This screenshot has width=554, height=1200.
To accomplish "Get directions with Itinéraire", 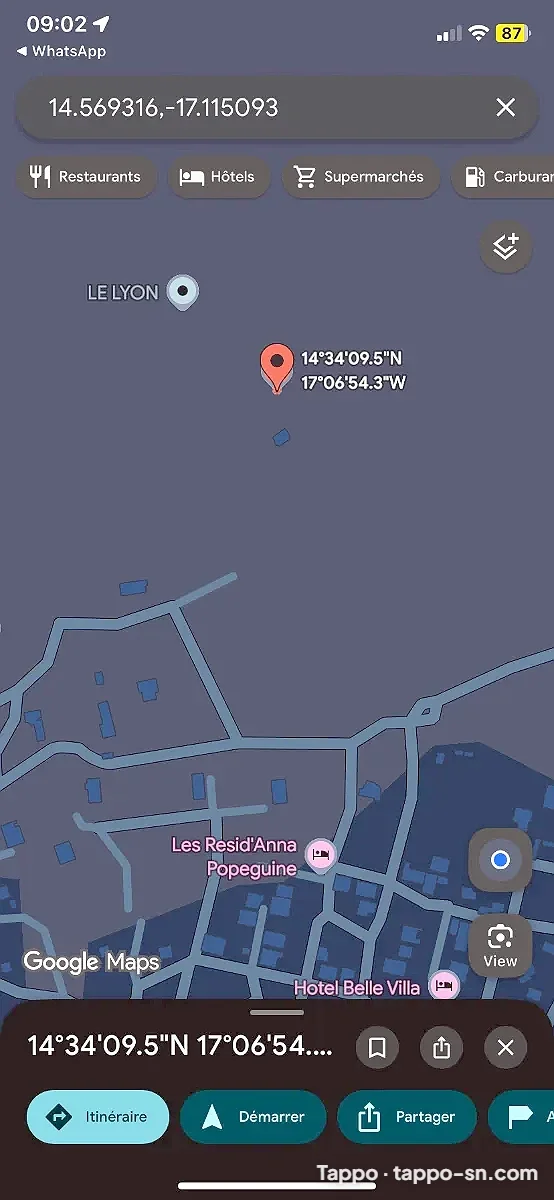I will click(x=98, y=1117).
